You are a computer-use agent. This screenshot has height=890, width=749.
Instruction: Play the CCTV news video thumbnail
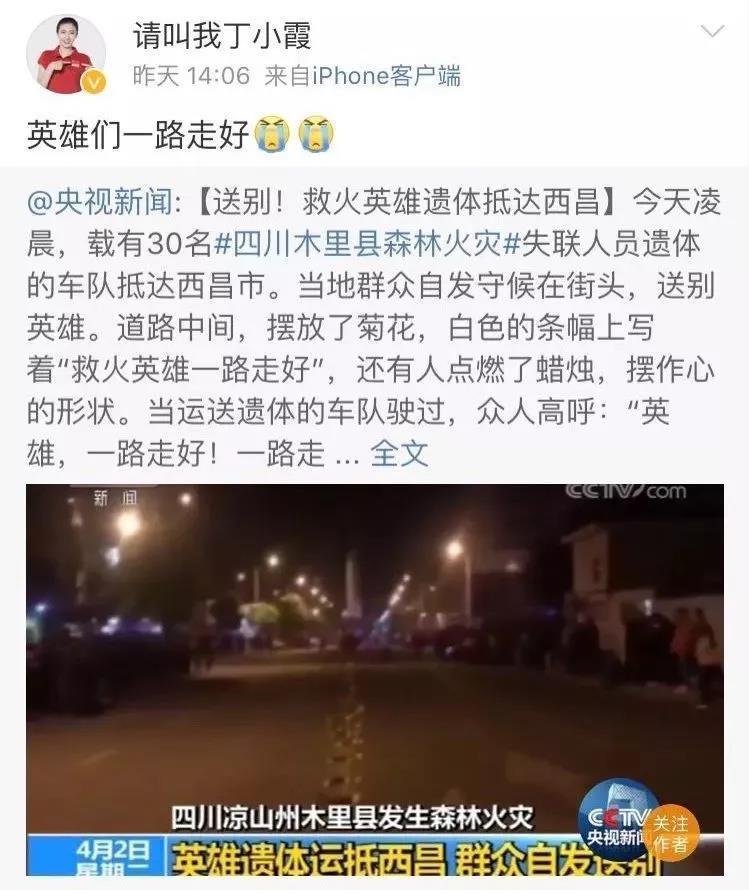pyautogui.click(x=374, y=670)
